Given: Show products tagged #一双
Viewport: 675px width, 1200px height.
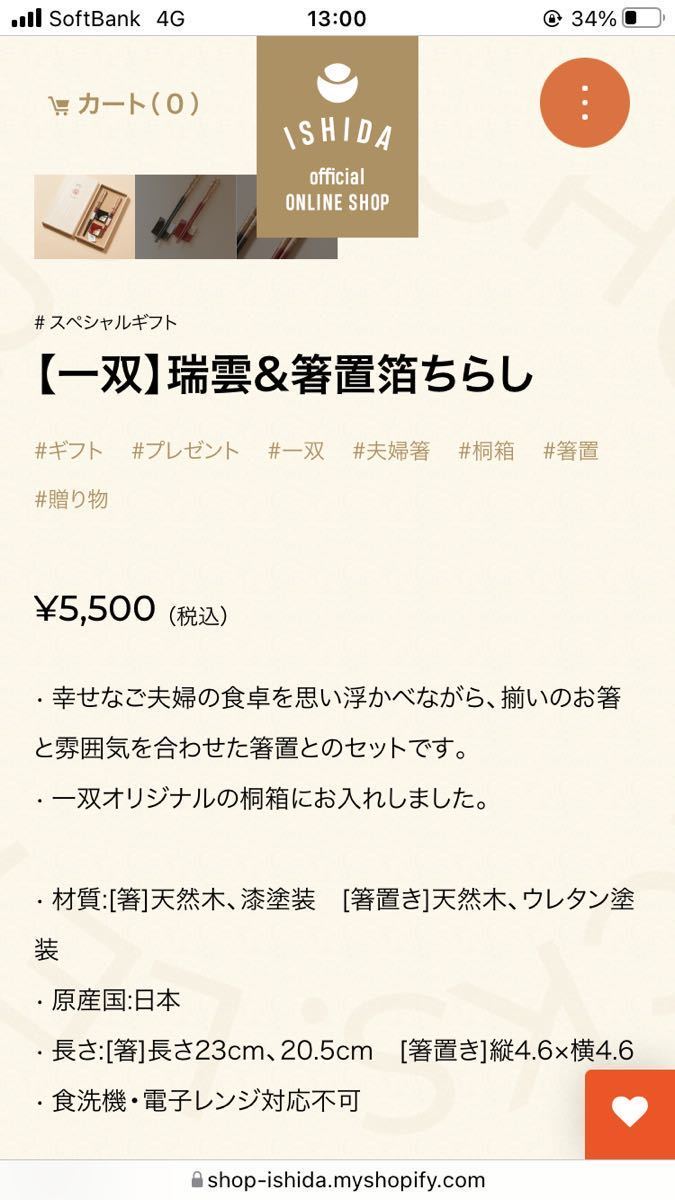Looking at the screenshot, I should [x=296, y=451].
